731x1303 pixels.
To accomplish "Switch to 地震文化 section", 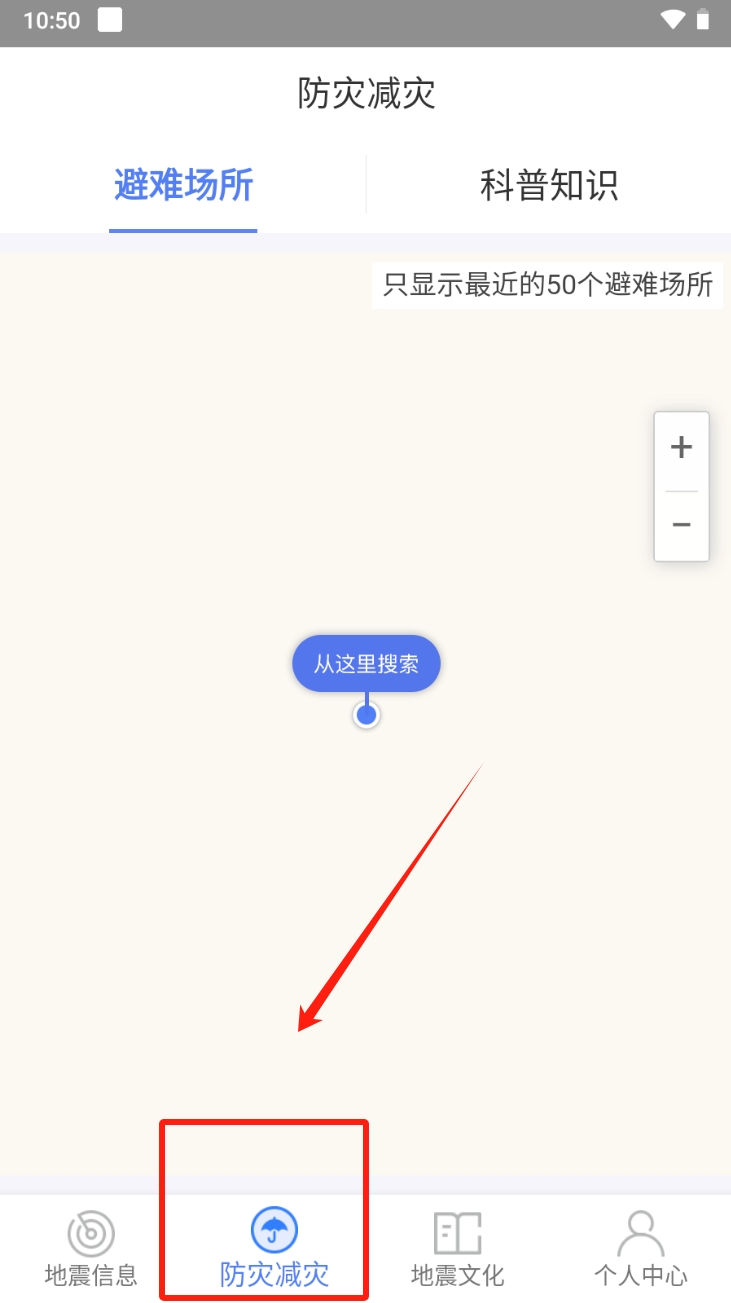I will point(457,1248).
